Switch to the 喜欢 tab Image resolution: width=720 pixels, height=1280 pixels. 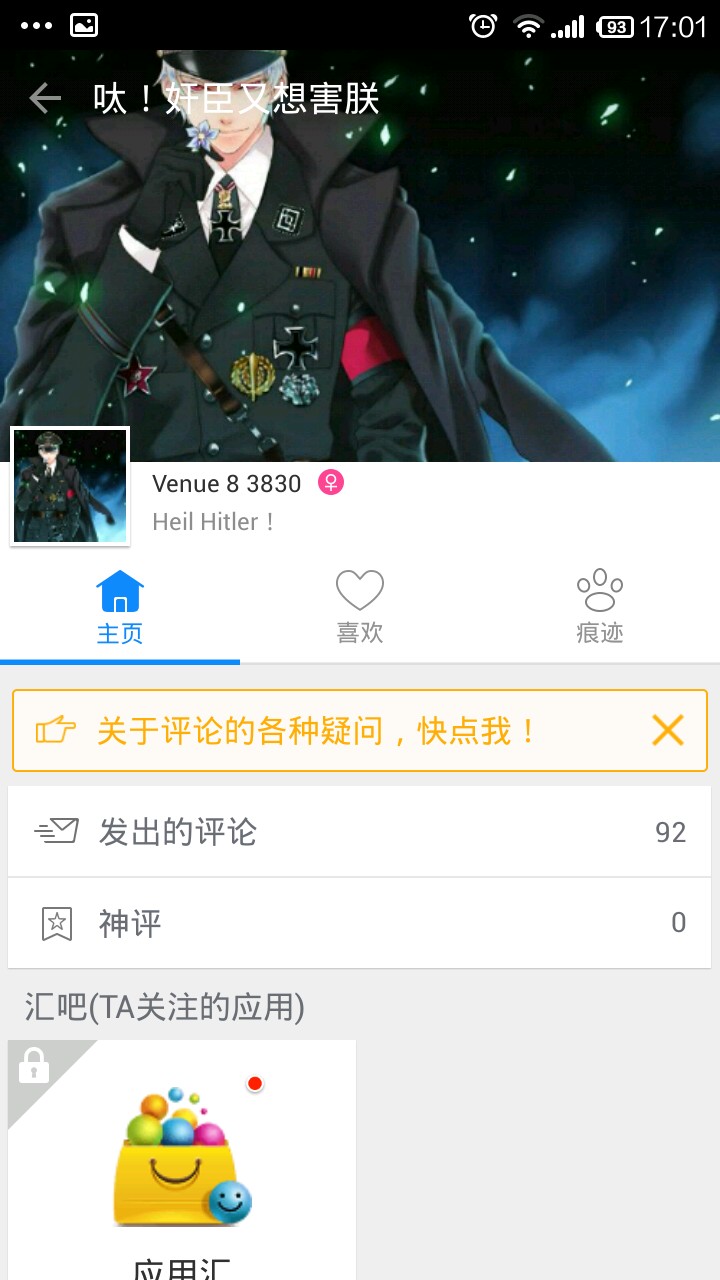pos(360,607)
